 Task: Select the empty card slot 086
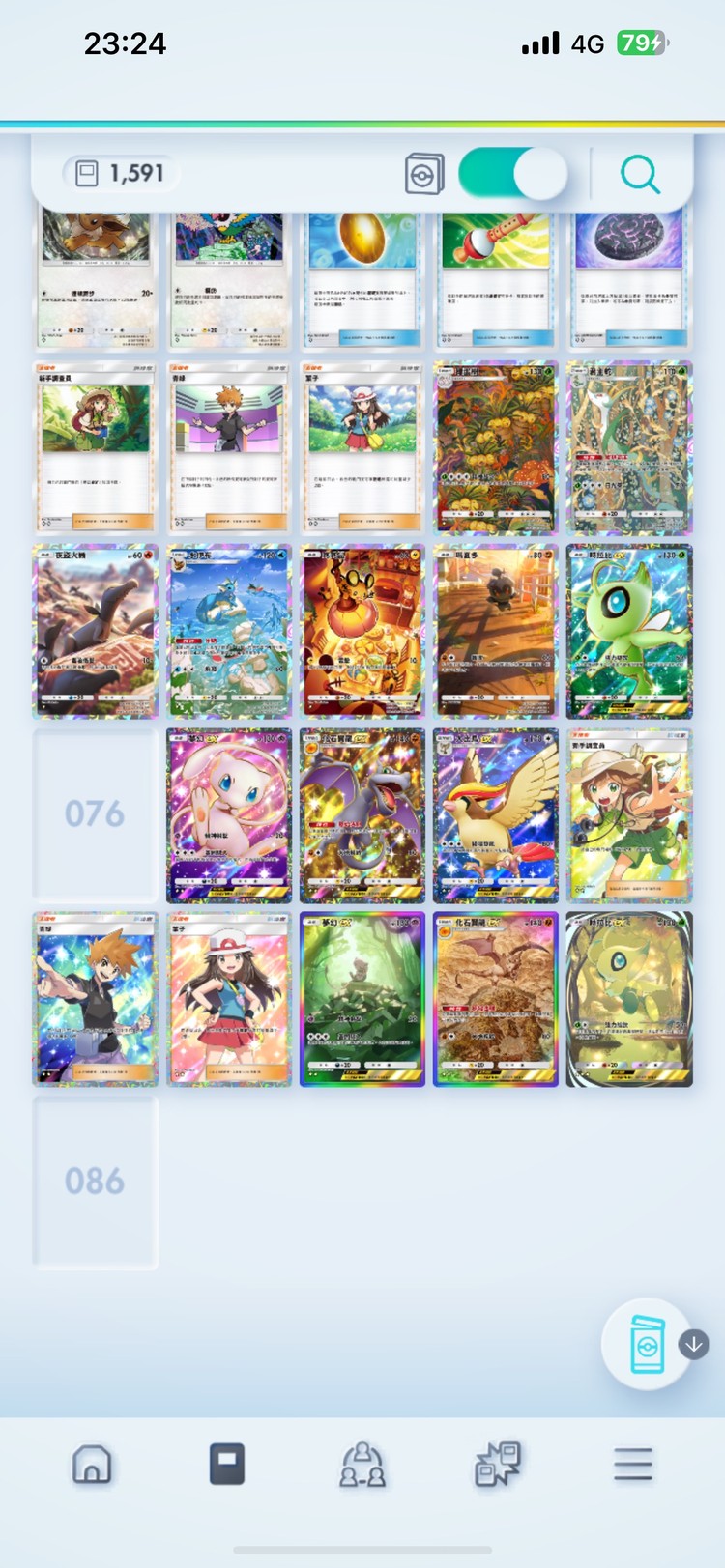pyautogui.click(x=95, y=1181)
